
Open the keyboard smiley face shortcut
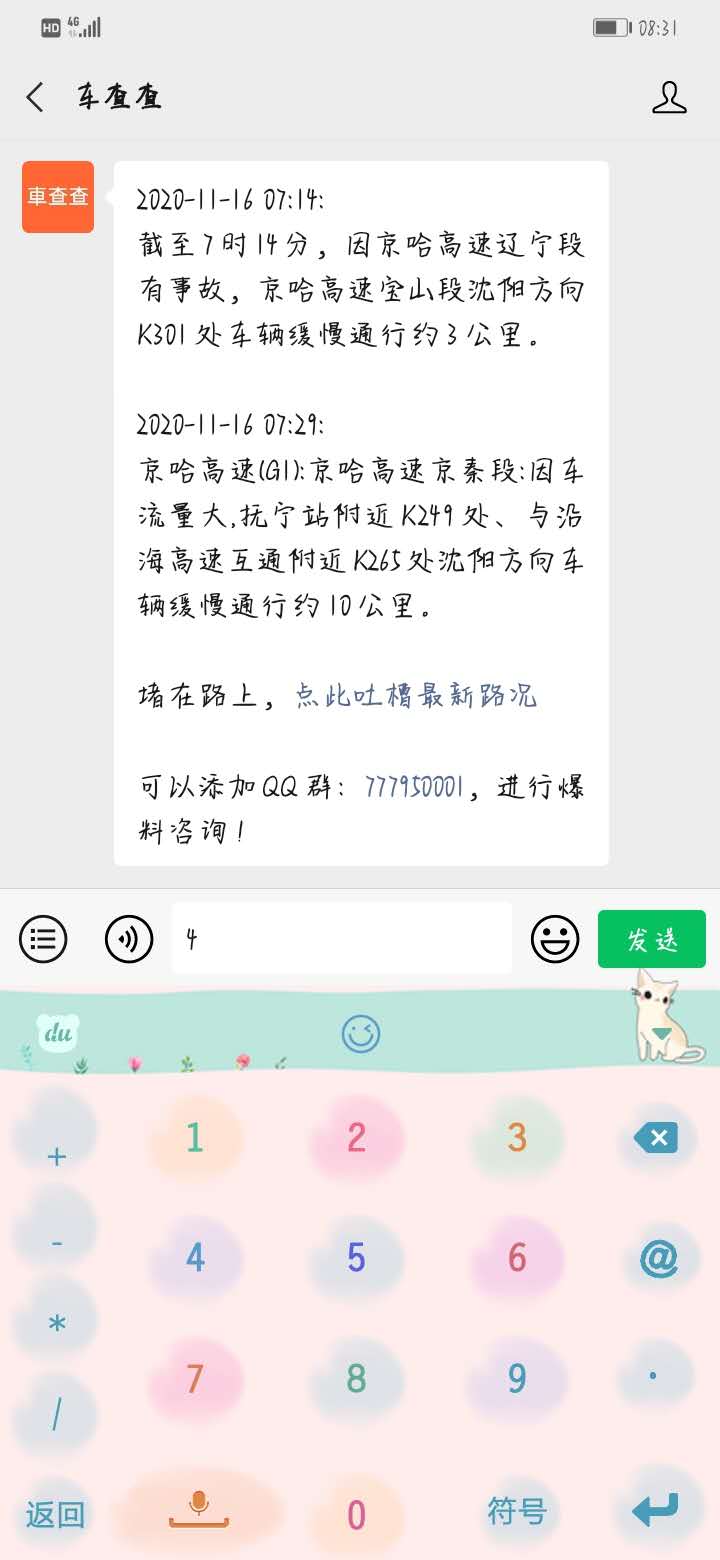point(361,1032)
